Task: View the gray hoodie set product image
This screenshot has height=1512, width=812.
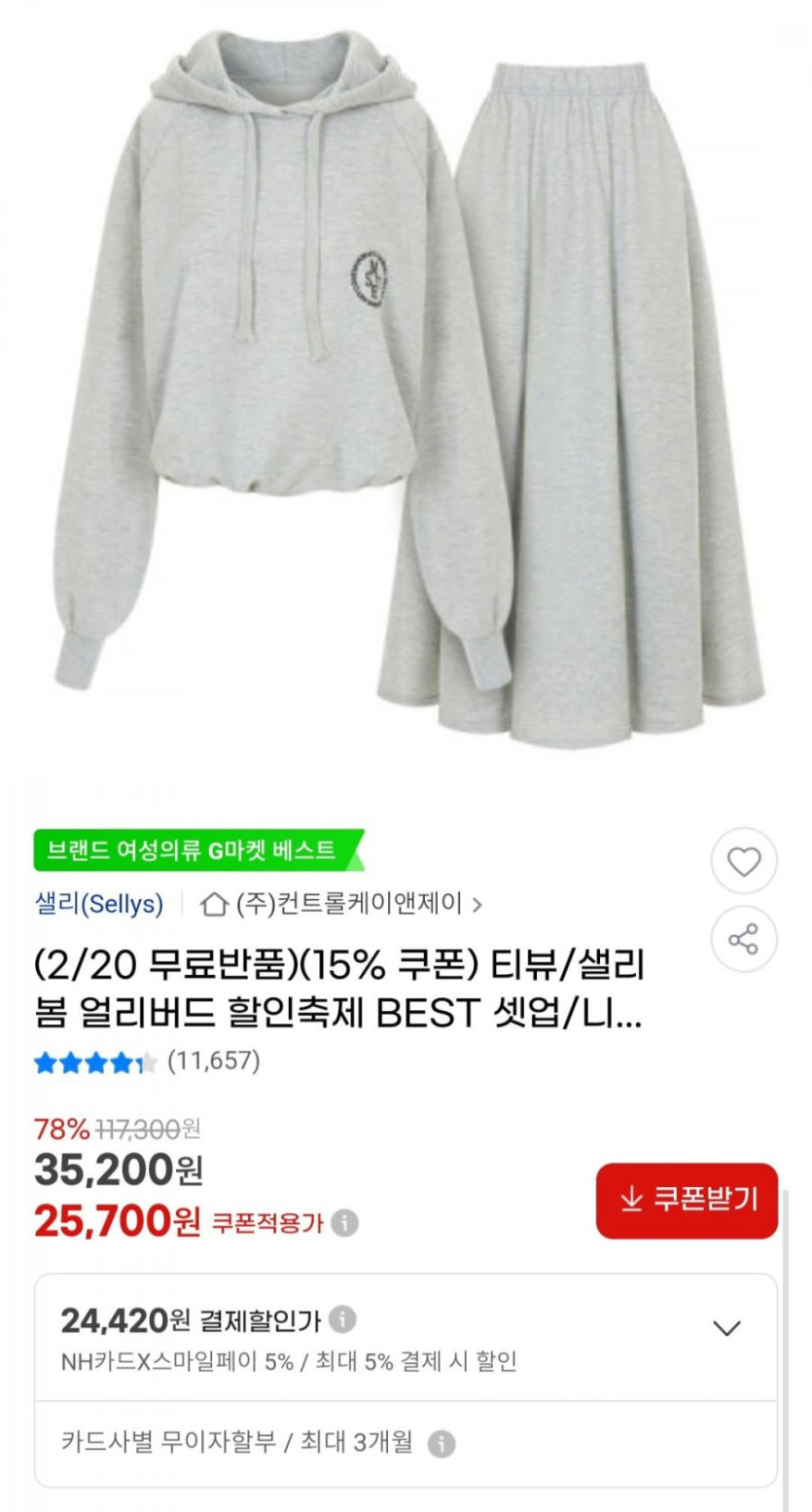Action: tap(406, 389)
